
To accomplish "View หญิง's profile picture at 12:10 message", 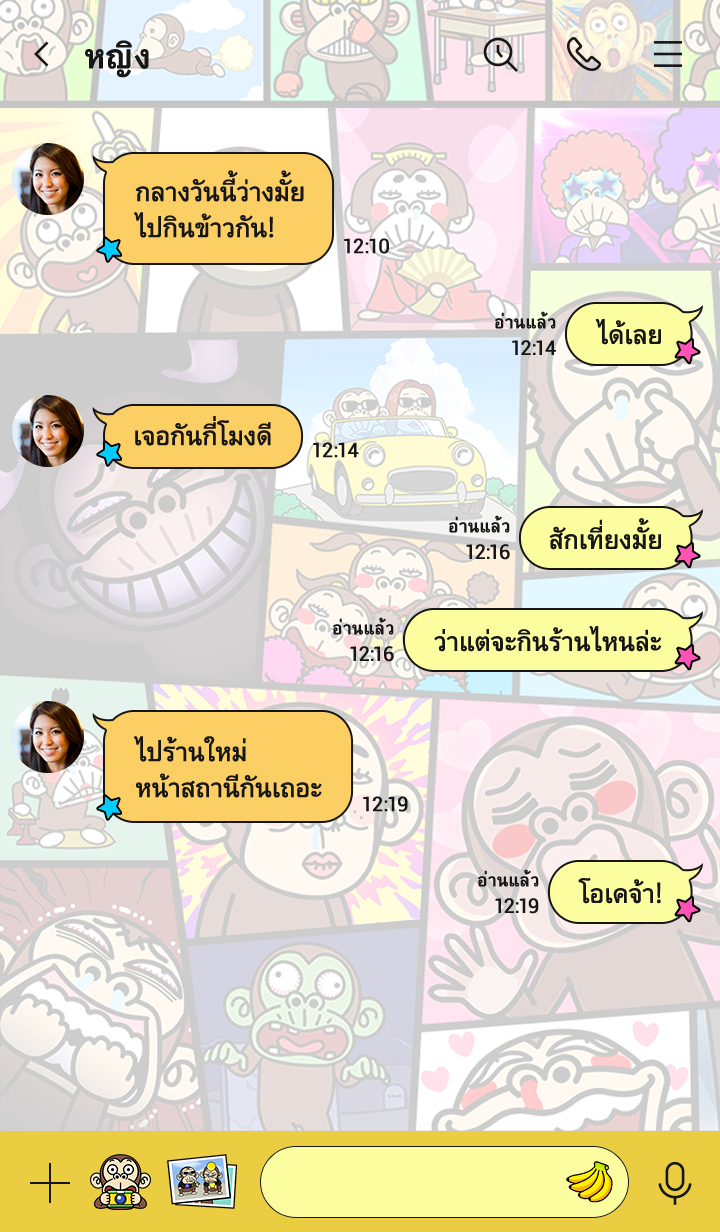I will [x=48, y=179].
